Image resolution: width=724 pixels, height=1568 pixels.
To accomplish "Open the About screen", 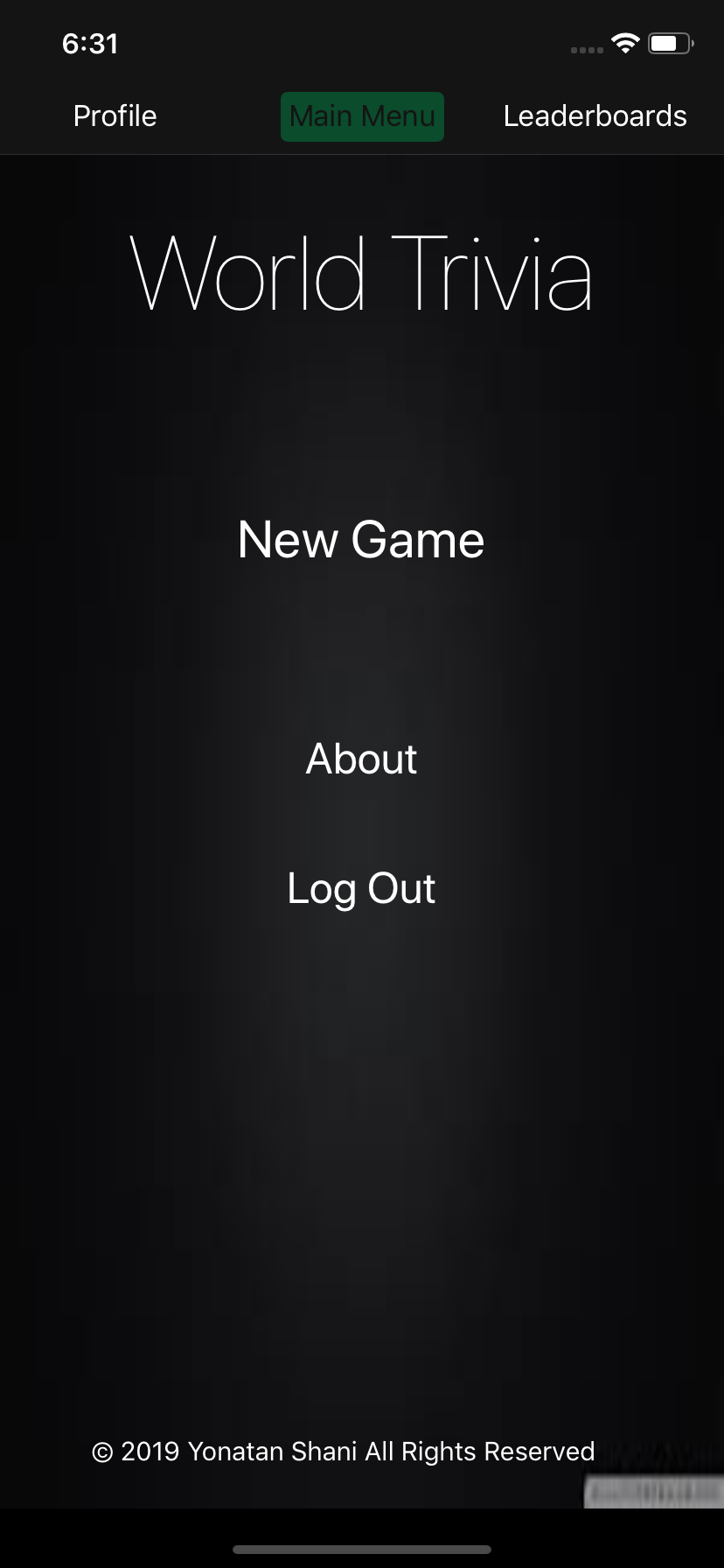I will [x=360, y=759].
